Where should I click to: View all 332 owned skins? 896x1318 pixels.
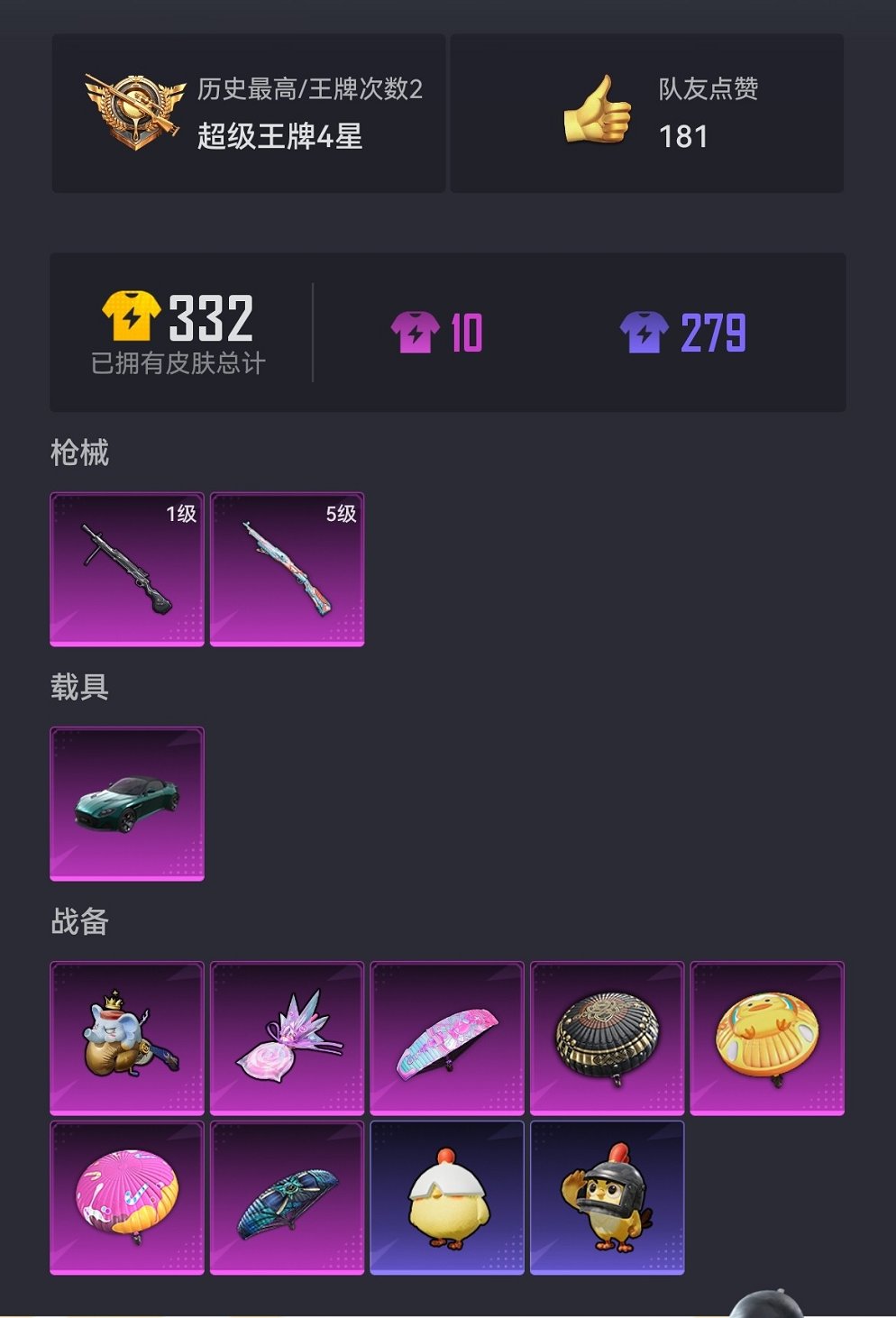pyautogui.click(x=178, y=333)
